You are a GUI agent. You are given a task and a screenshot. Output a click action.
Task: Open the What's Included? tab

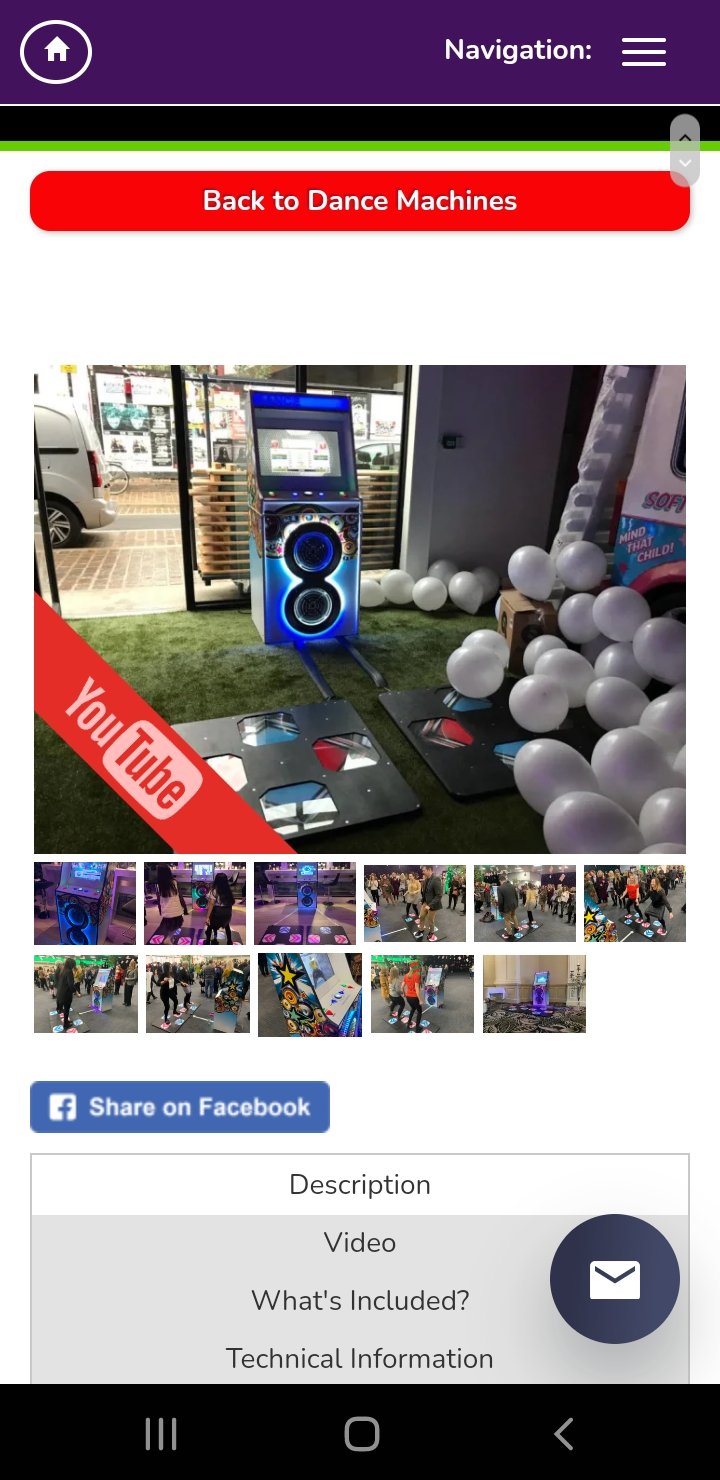coord(360,1301)
